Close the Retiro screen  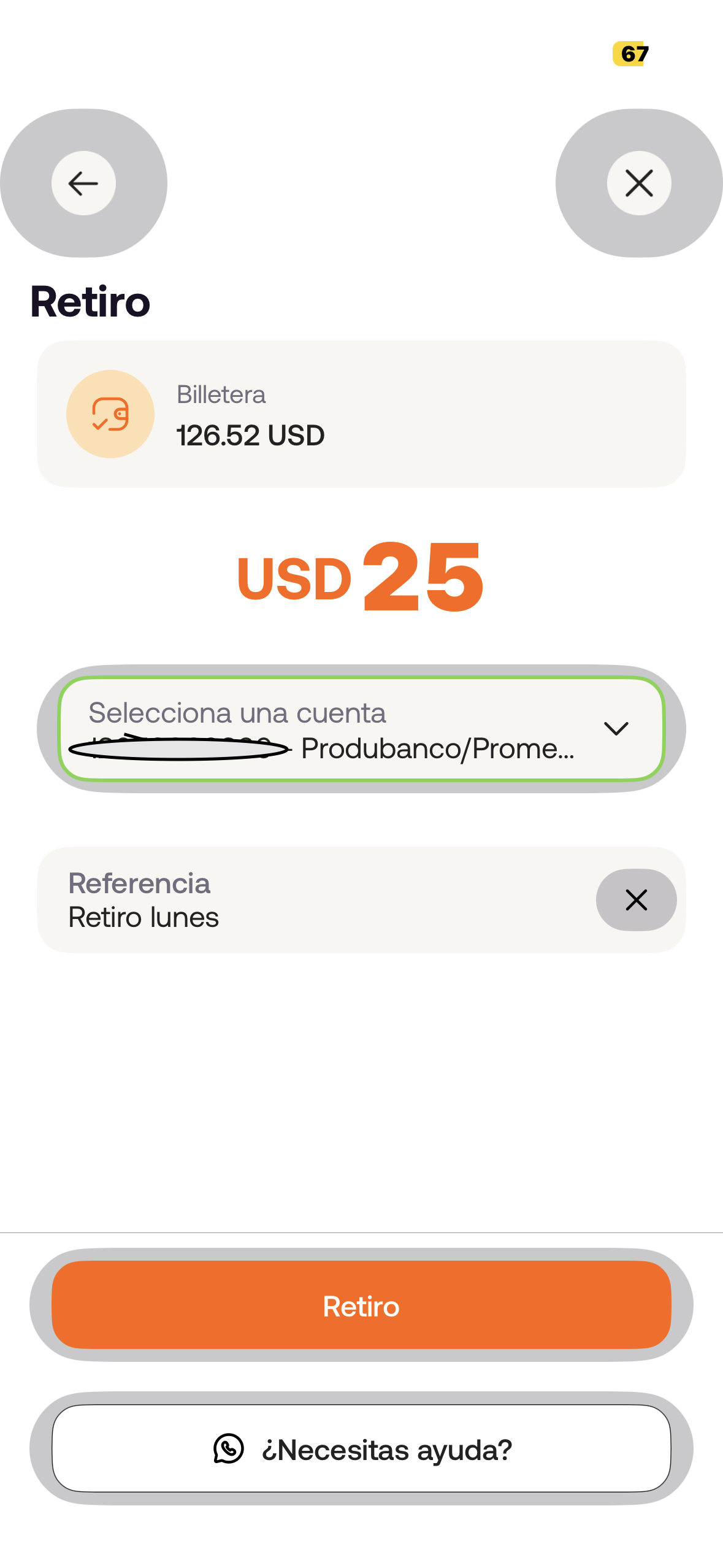pyautogui.click(x=639, y=183)
